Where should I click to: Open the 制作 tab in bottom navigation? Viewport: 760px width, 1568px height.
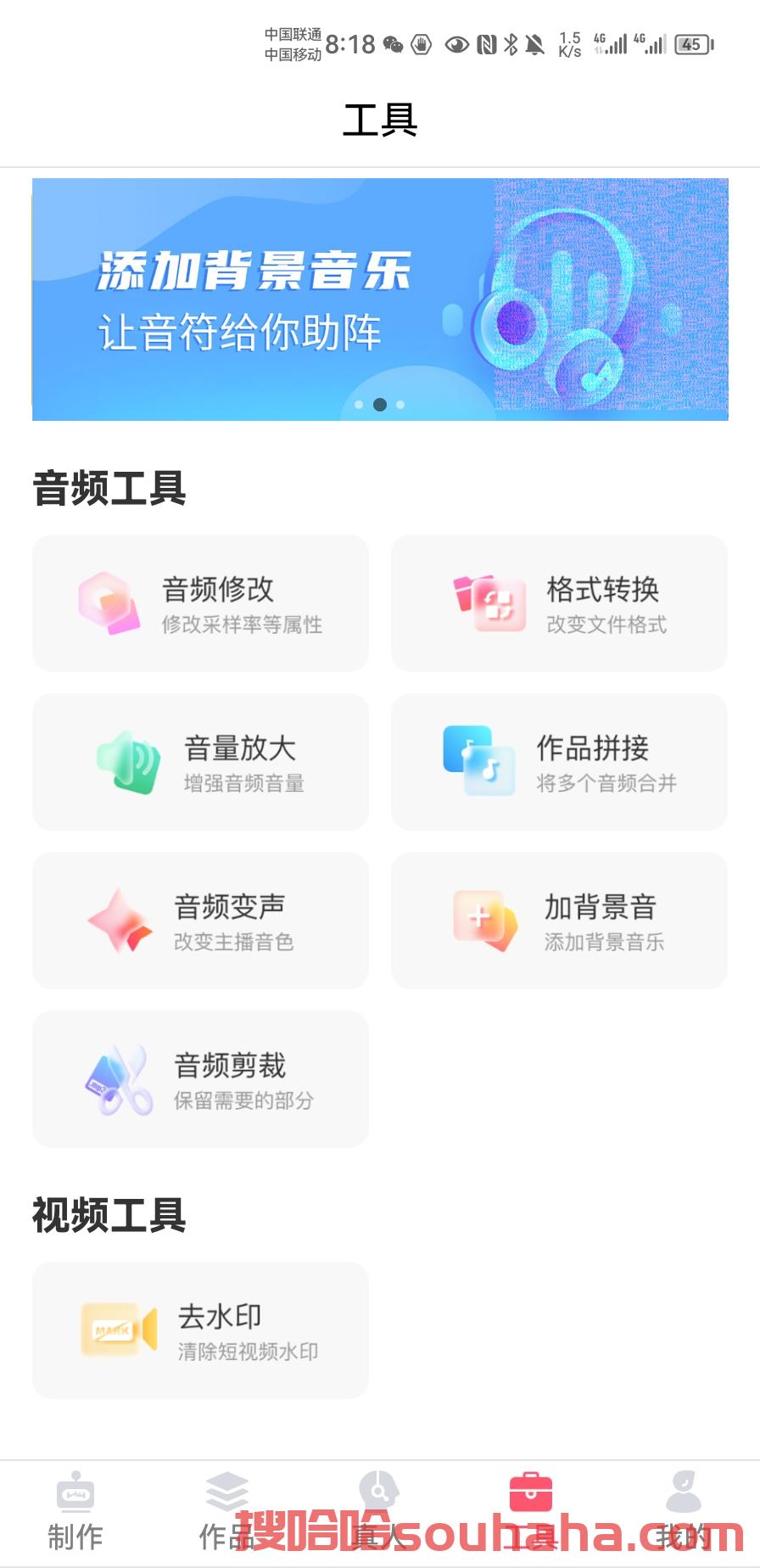point(75,1519)
